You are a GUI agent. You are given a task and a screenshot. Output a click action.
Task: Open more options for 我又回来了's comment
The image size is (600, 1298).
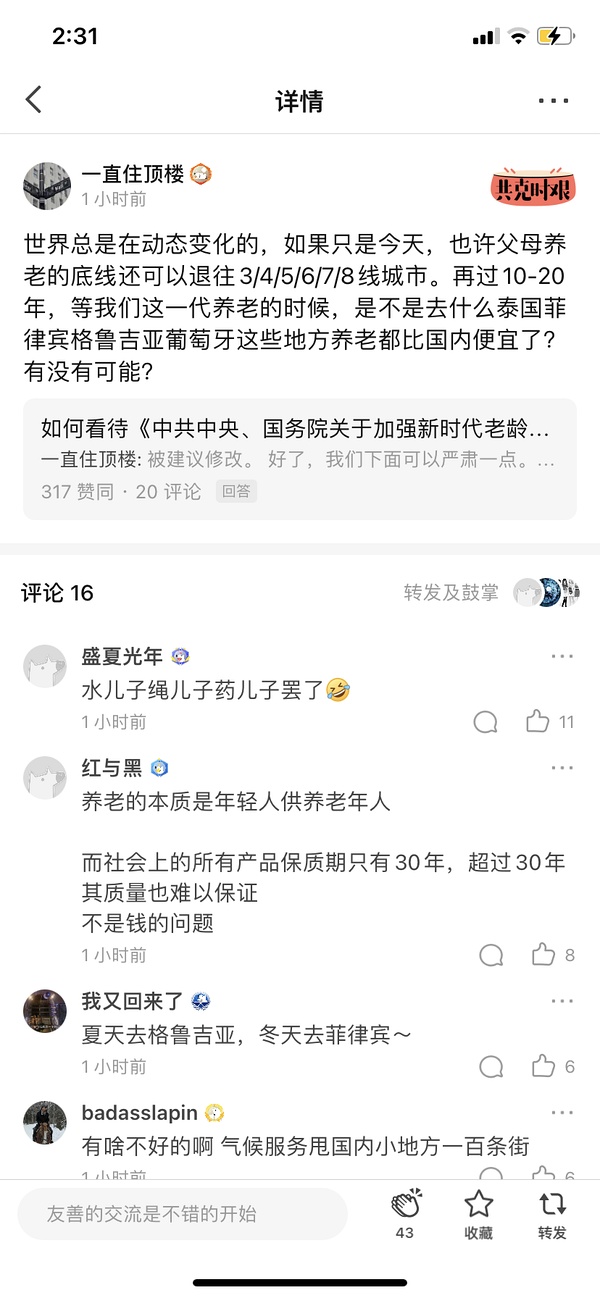click(562, 1001)
